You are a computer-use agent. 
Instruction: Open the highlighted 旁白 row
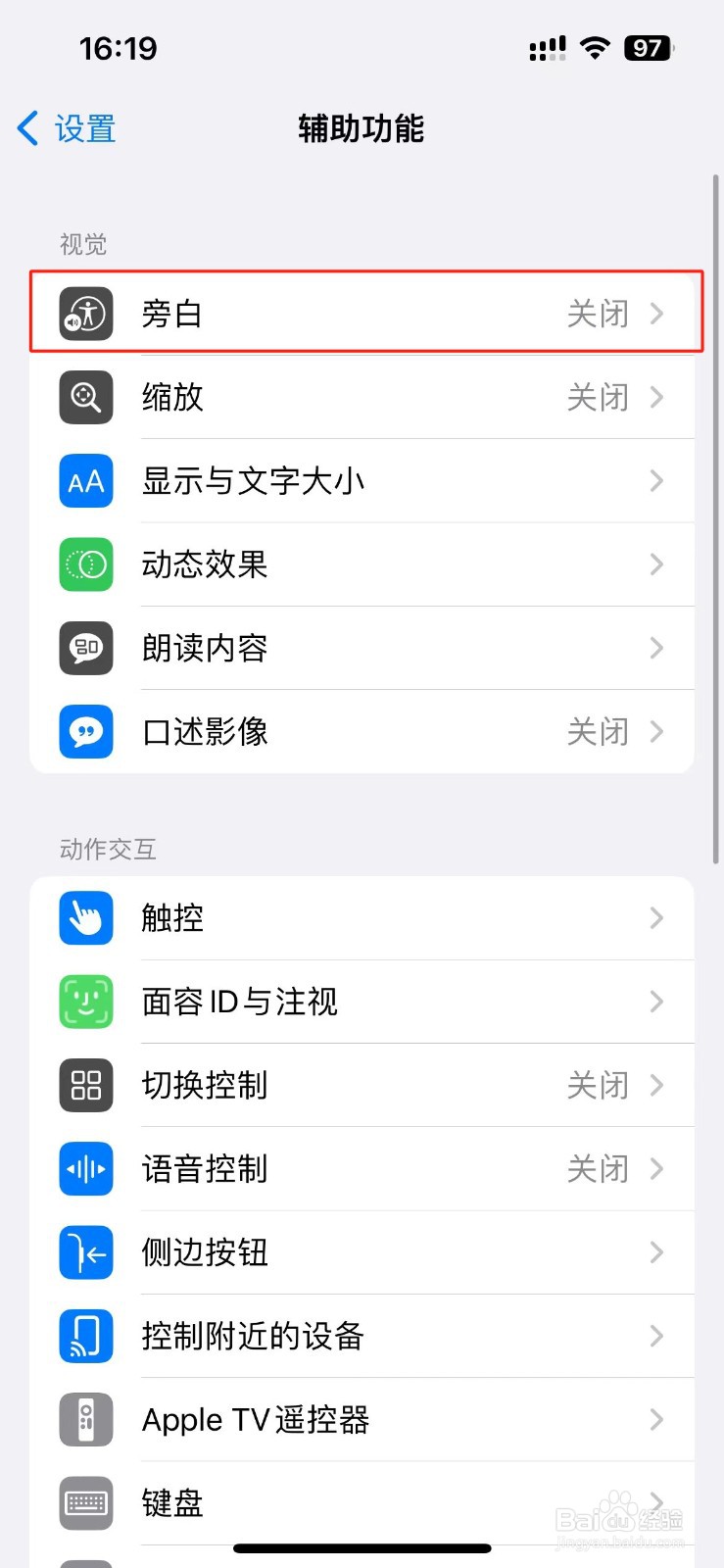[x=362, y=312]
